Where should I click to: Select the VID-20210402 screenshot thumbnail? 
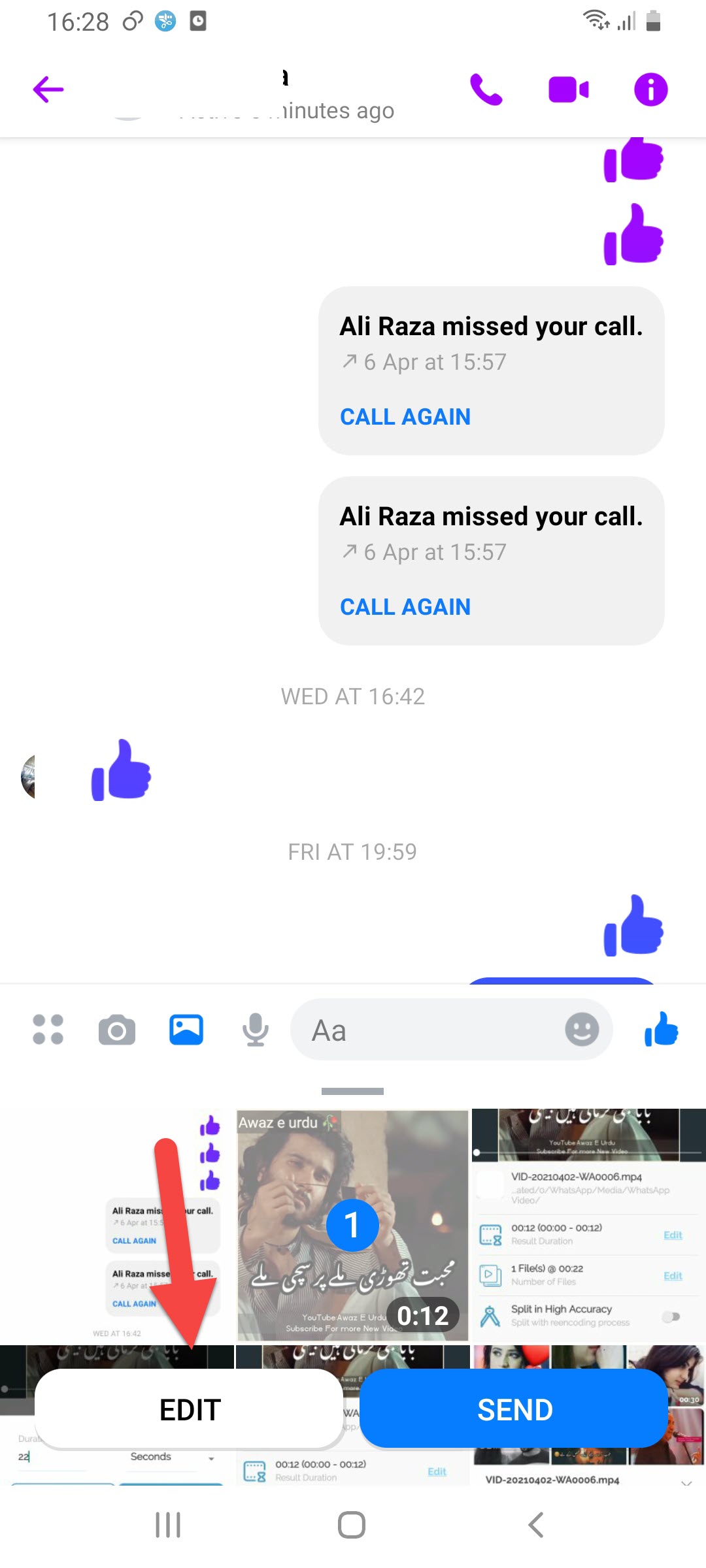[588, 1225]
